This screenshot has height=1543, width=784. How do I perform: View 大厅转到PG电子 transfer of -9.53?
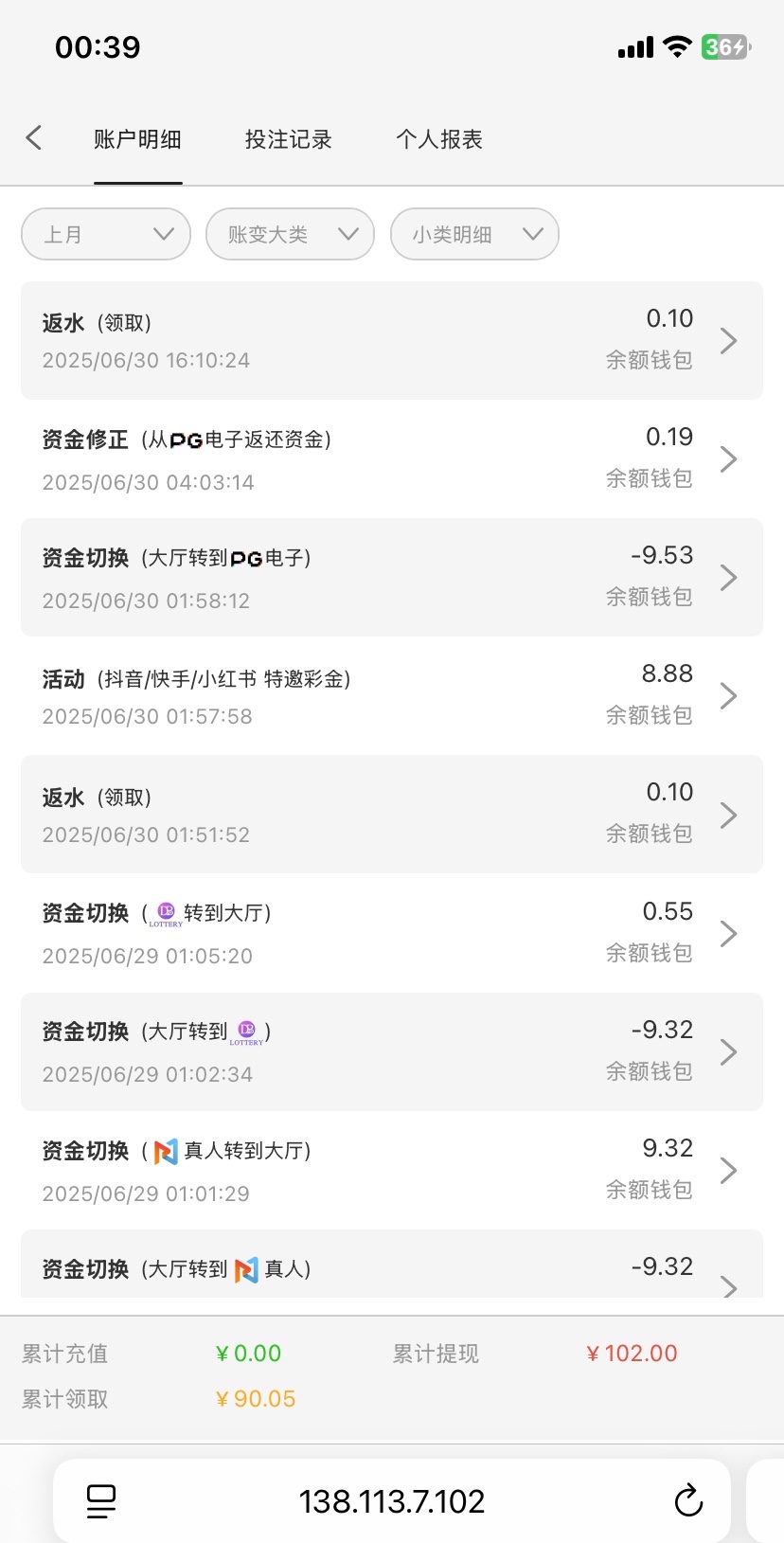click(392, 577)
